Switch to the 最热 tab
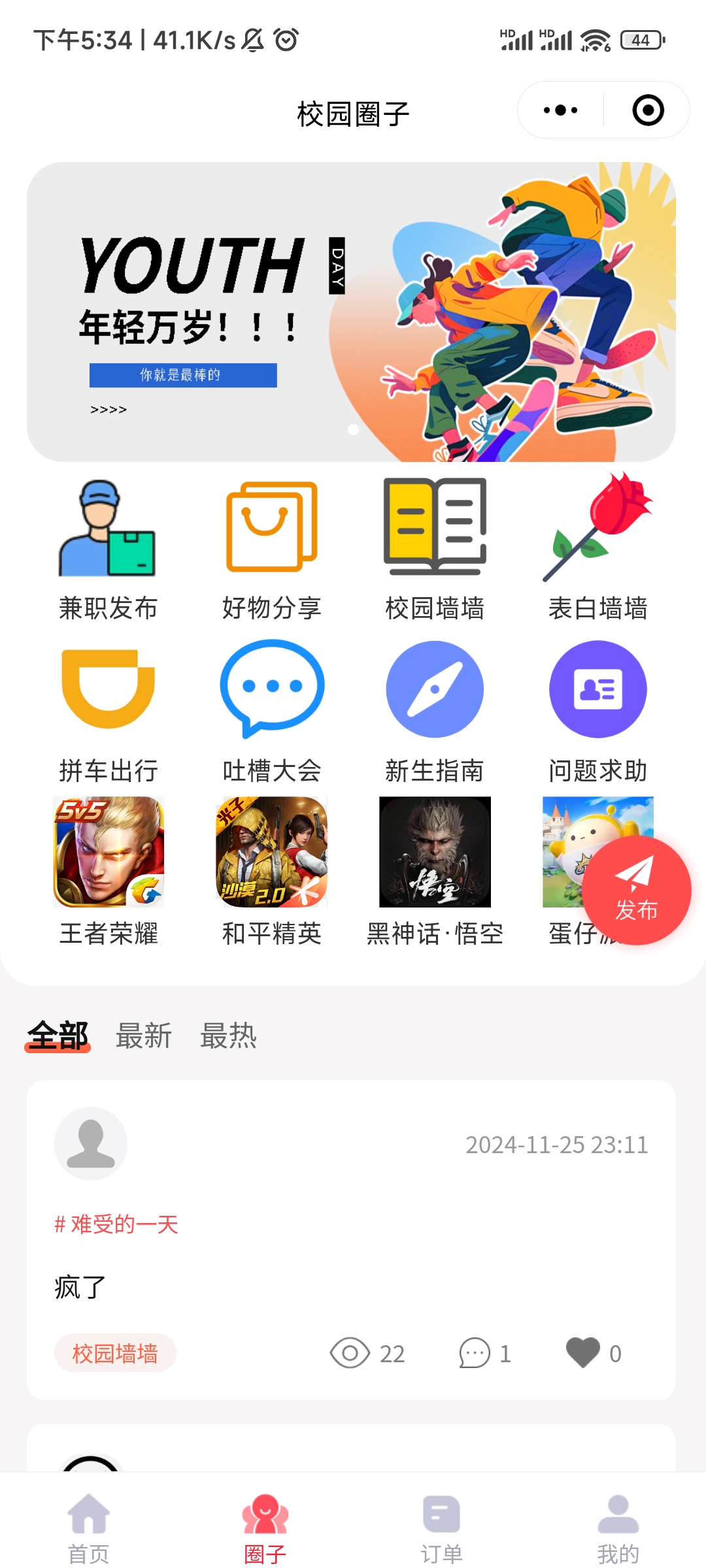This screenshot has width=706, height=1568. pyautogui.click(x=228, y=1036)
